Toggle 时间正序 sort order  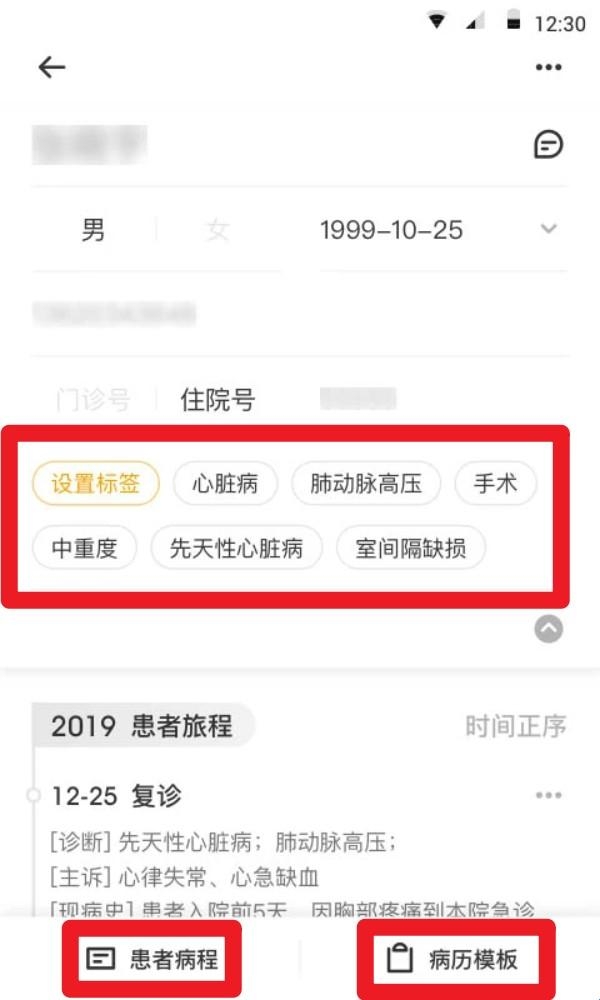point(515,726)
